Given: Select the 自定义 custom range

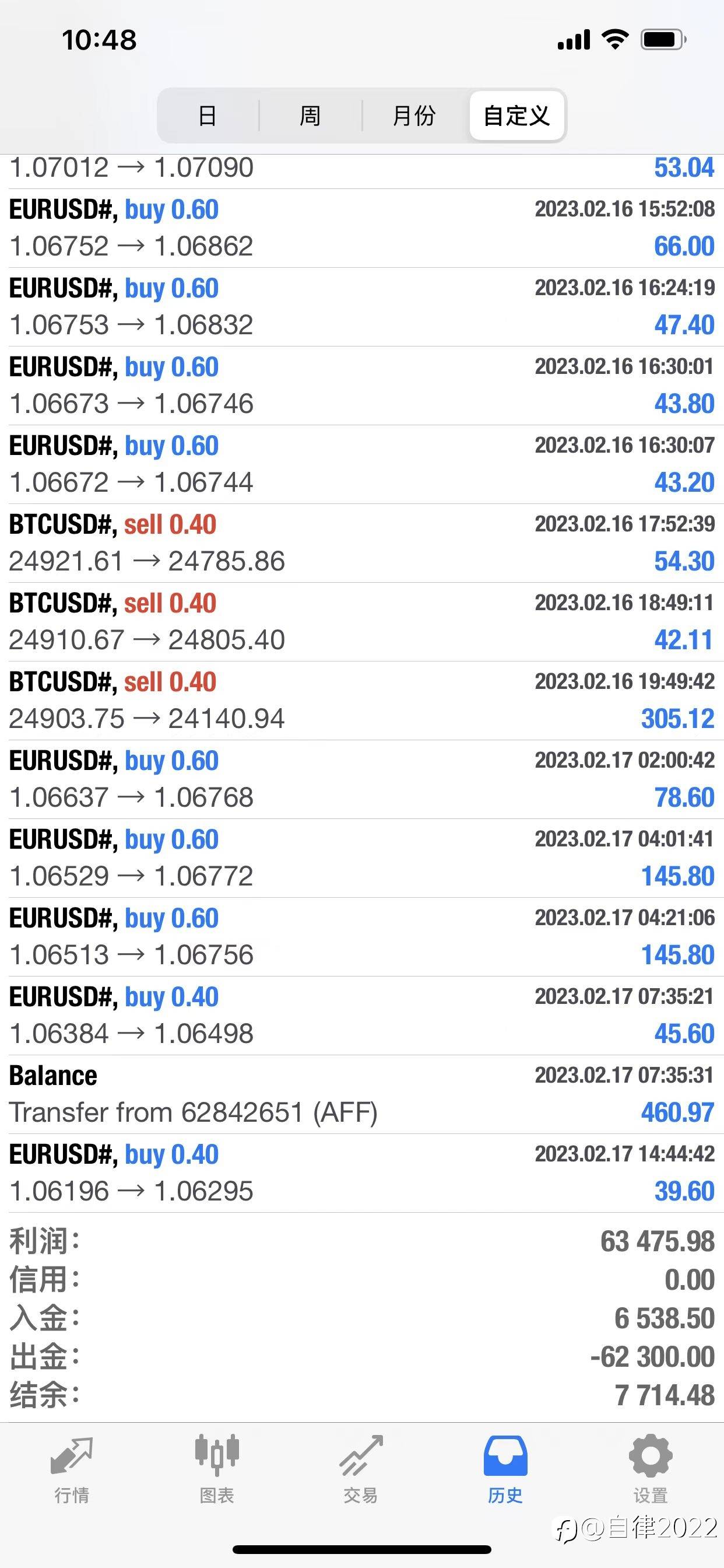Looking at the screenshot, I should pos(516,116).
